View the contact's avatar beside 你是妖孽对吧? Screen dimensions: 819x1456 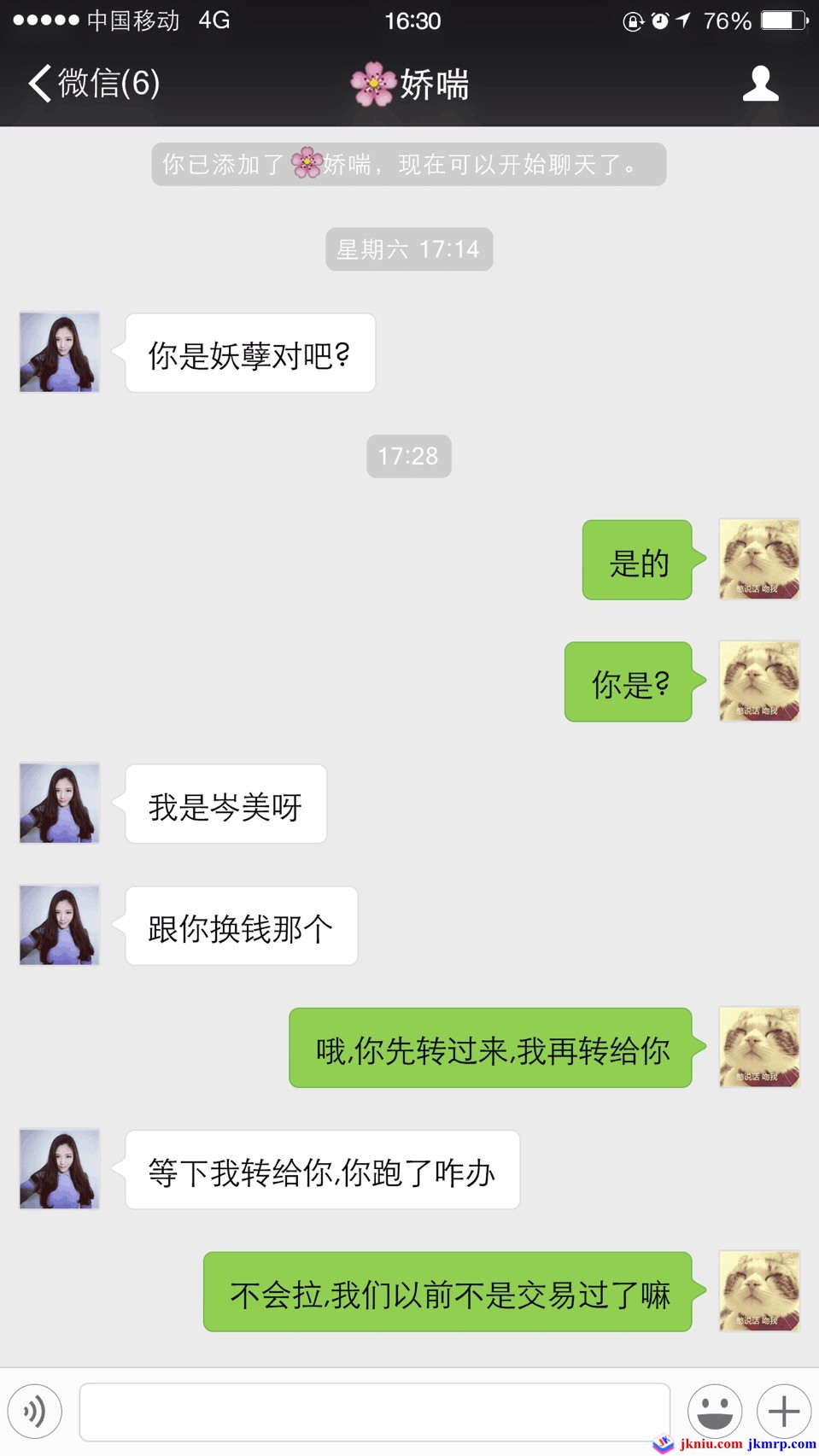(x=60, y=353)
